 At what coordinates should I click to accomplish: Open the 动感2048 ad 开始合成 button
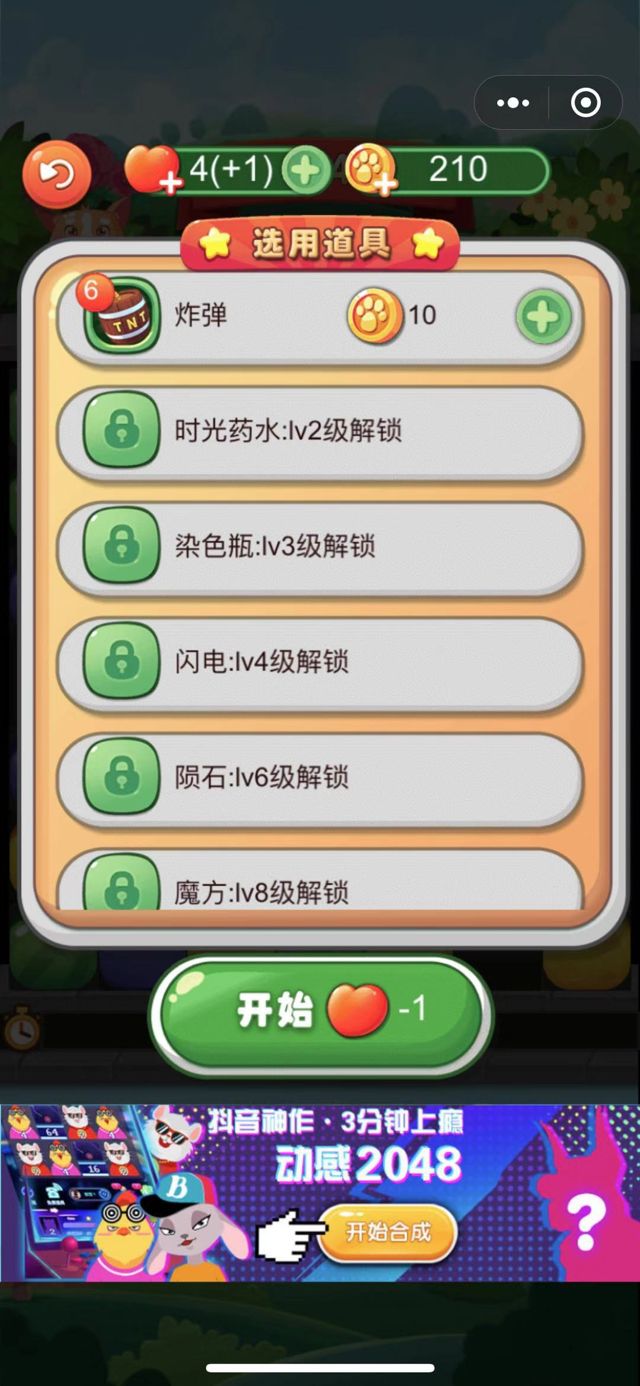pos(387,1232)
